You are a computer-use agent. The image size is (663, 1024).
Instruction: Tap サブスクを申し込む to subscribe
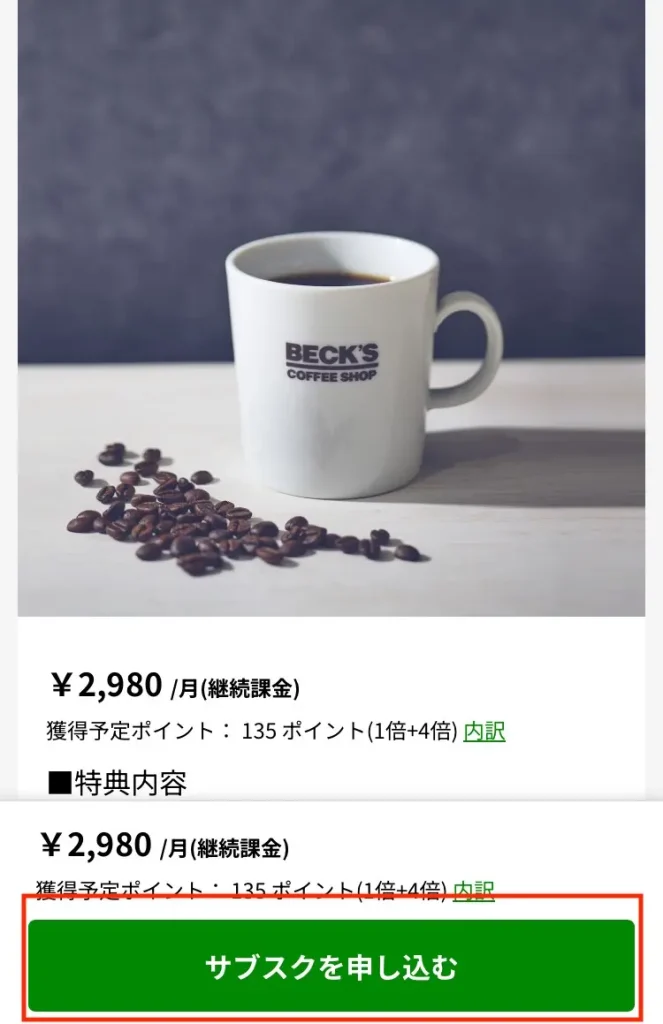pyautogui.click(x=331, y=966)
